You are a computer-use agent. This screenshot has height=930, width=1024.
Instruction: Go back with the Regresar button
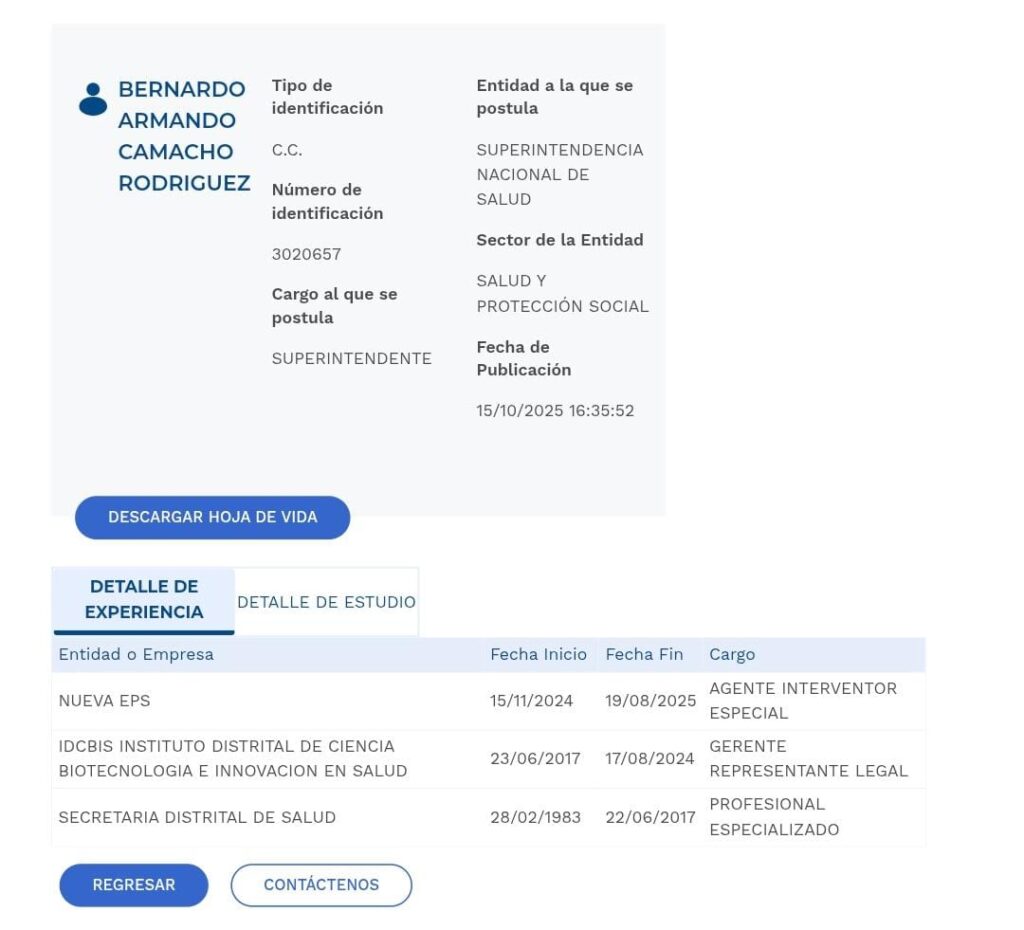(x=134, y=885)
